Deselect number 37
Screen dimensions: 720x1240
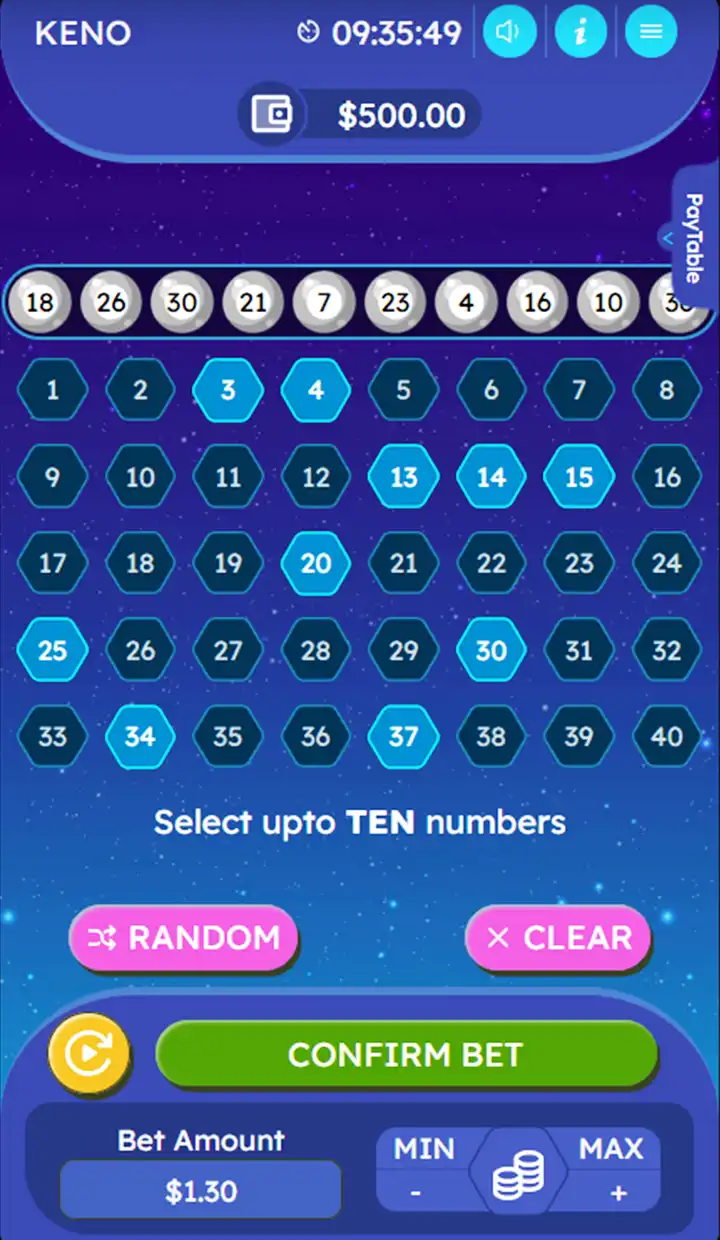tap(404, 737)
